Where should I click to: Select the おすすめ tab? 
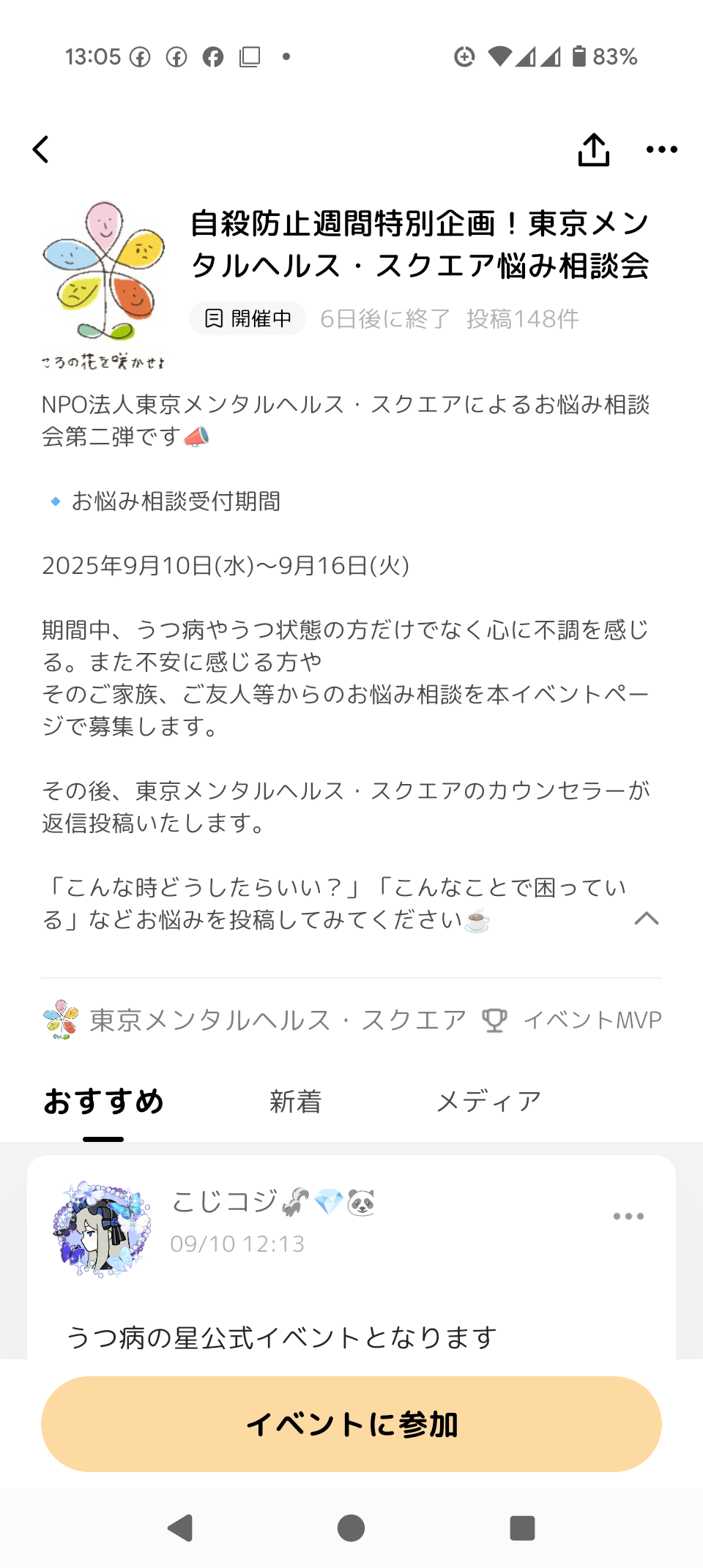(x=103, y=1102)
